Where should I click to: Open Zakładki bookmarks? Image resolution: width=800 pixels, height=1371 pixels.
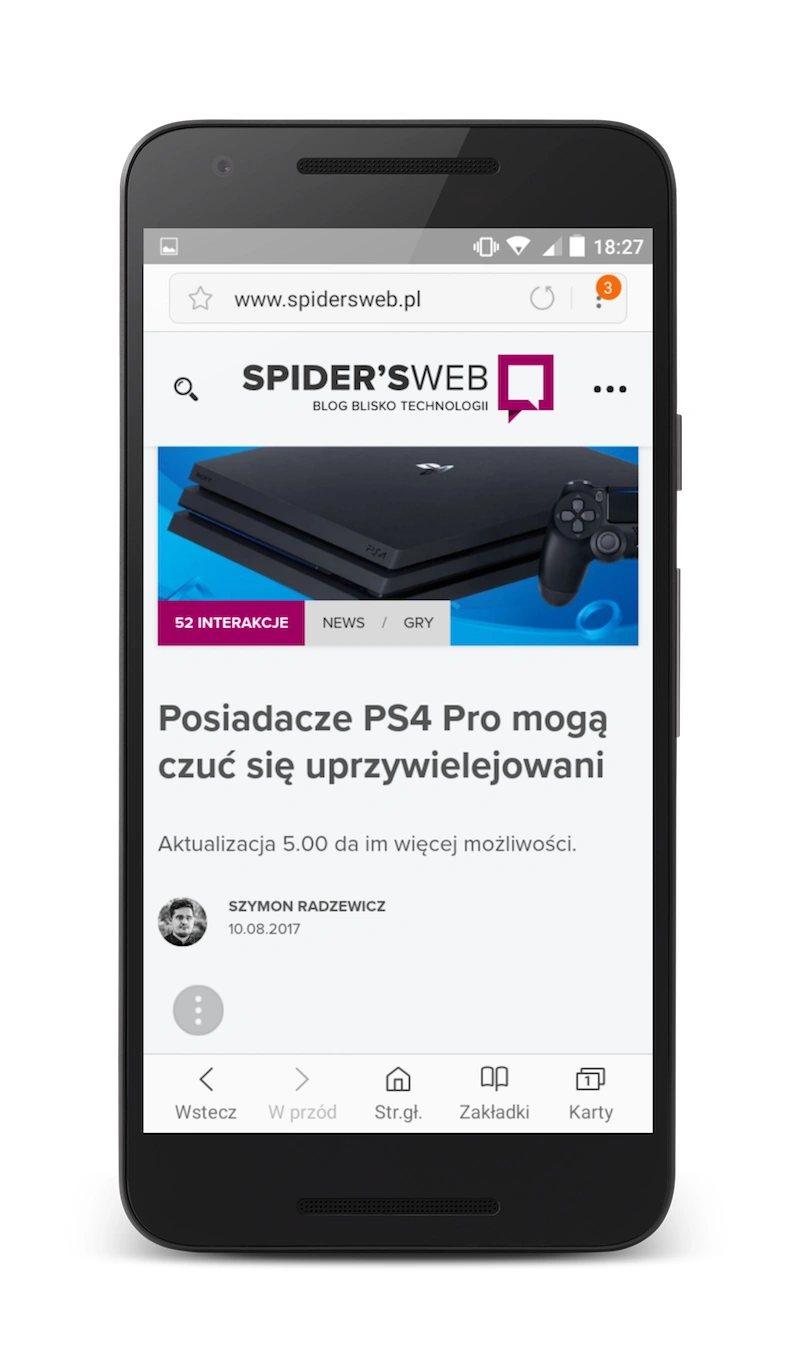494,1093
